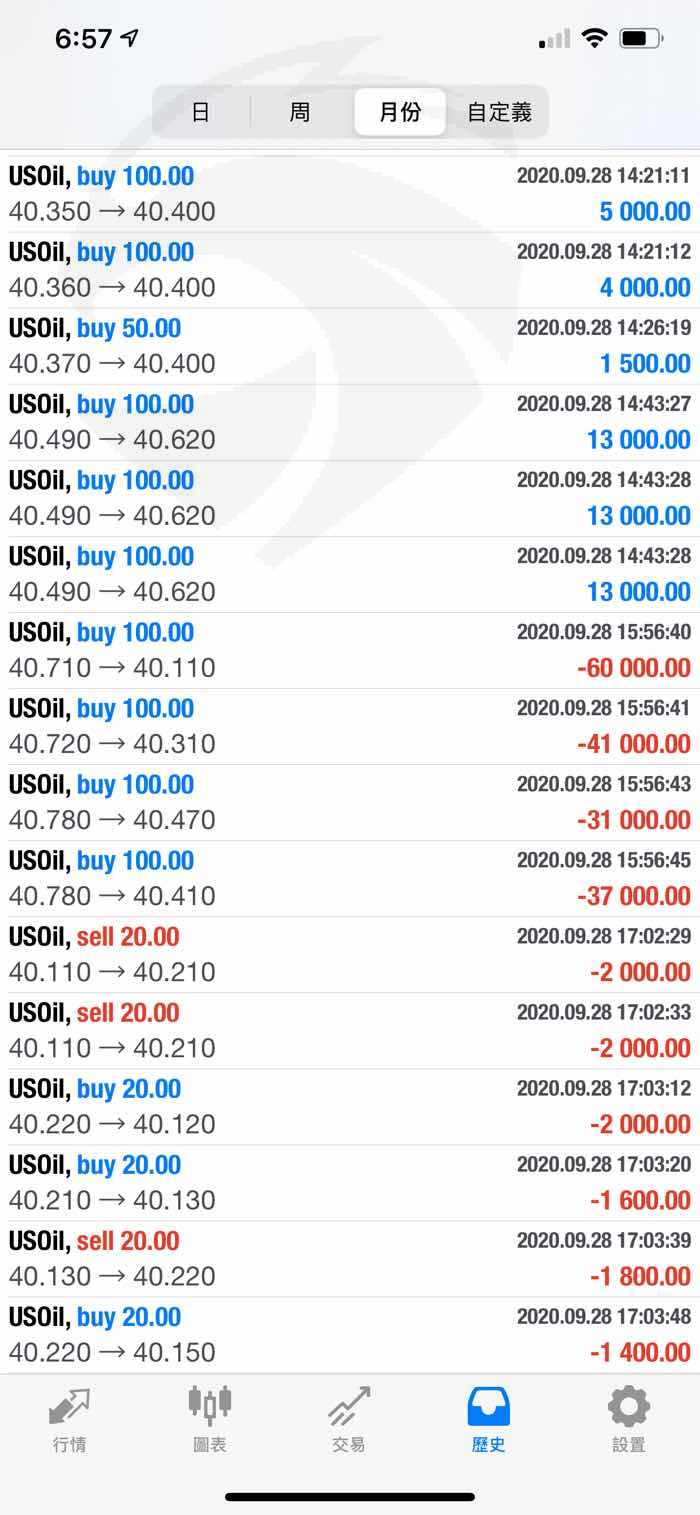The width and height of the screenshot is (700, 1515).
Task: Expand the trade with -1 400.00 loss
Action: [x=350, y=1334]
